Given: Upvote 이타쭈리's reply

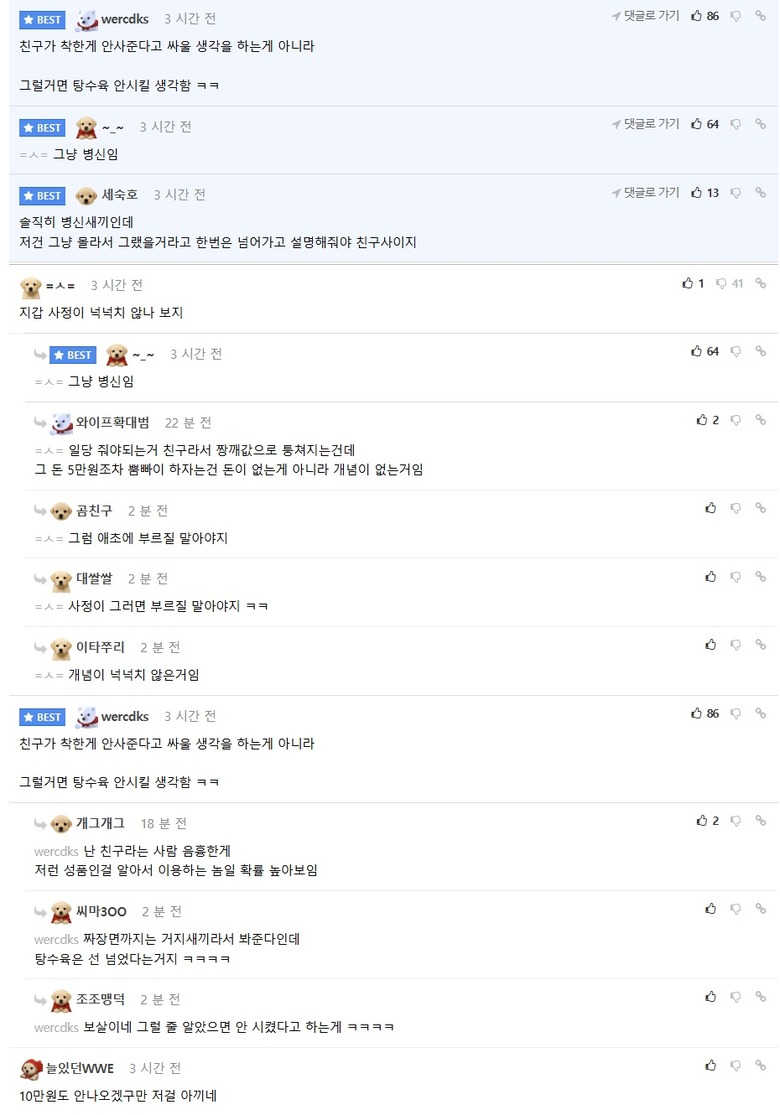Looking at the screenshot, I should (711, 645).
